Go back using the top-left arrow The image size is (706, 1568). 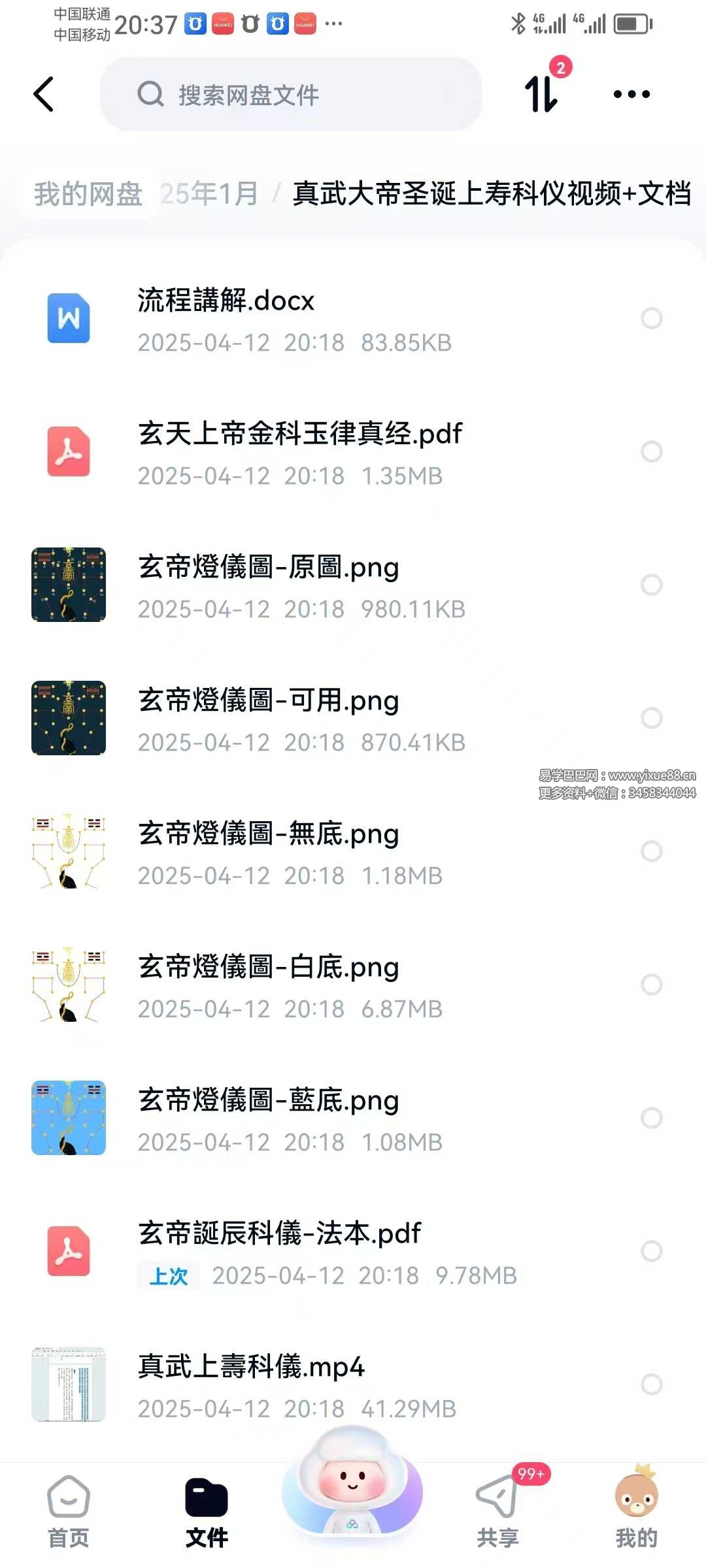tap(44, 94)
